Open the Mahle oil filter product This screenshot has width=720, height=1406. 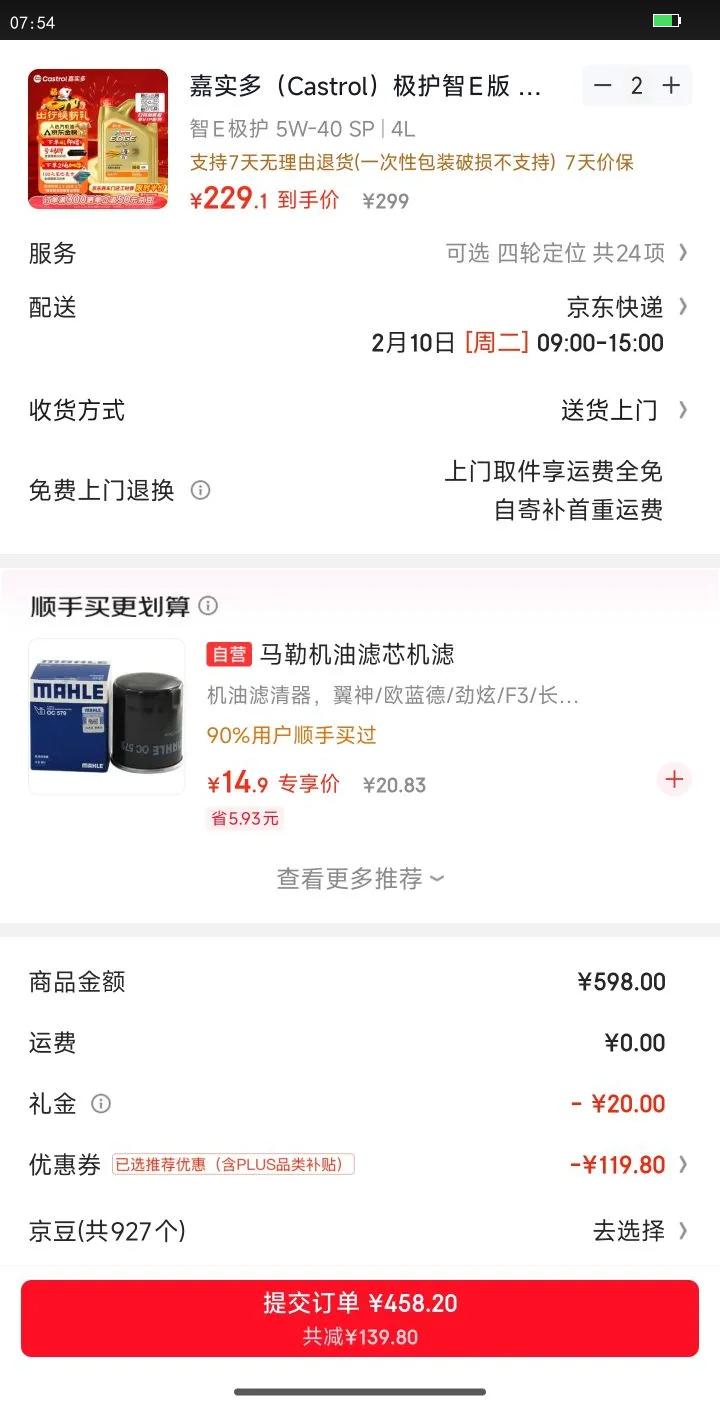[107, 717]
